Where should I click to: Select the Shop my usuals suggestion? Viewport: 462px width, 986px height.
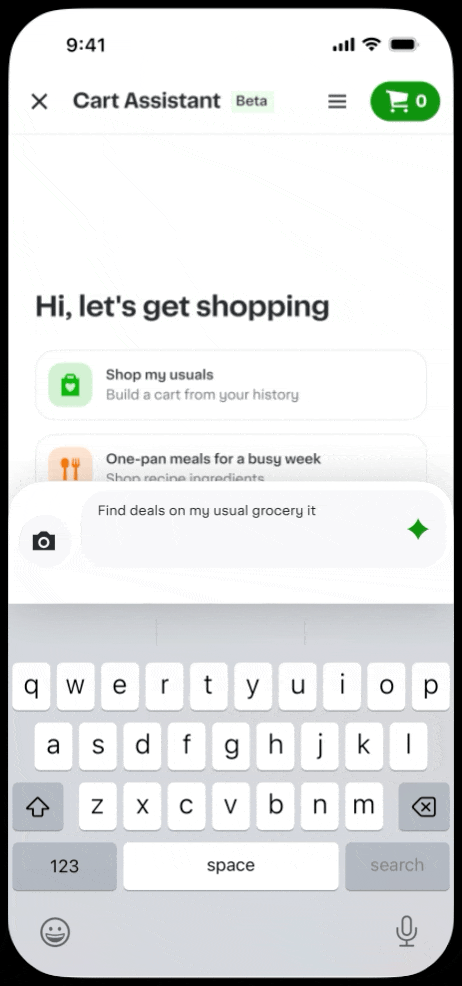(231, 385)
